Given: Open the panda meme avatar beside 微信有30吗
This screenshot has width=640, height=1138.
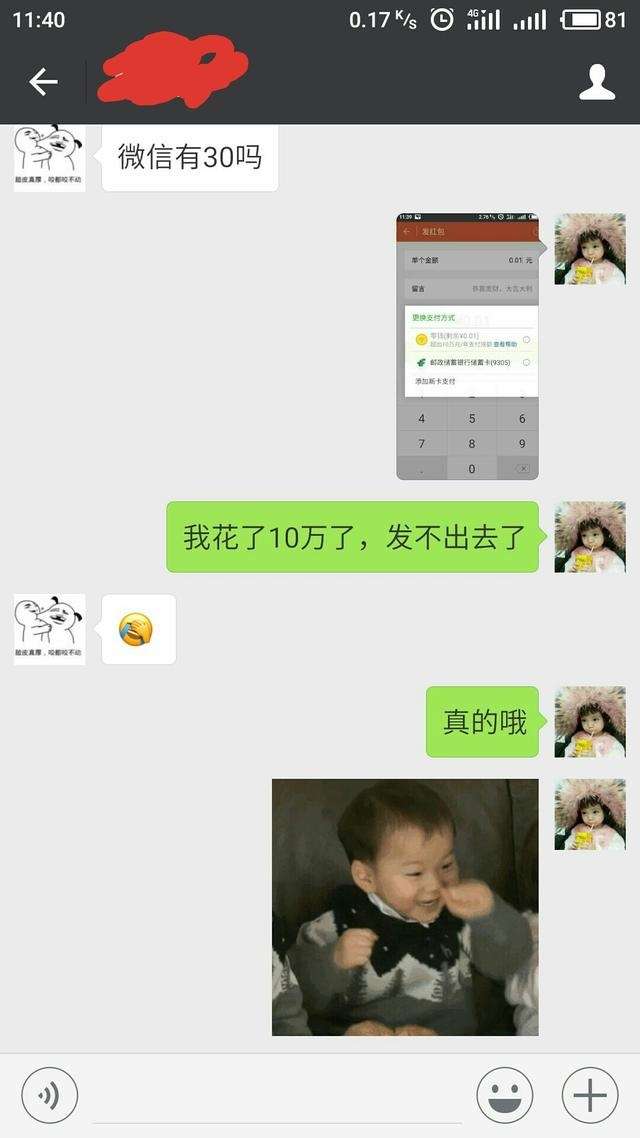Looking at the screenshot, I should pyautogui.click(x=49, y=158).
